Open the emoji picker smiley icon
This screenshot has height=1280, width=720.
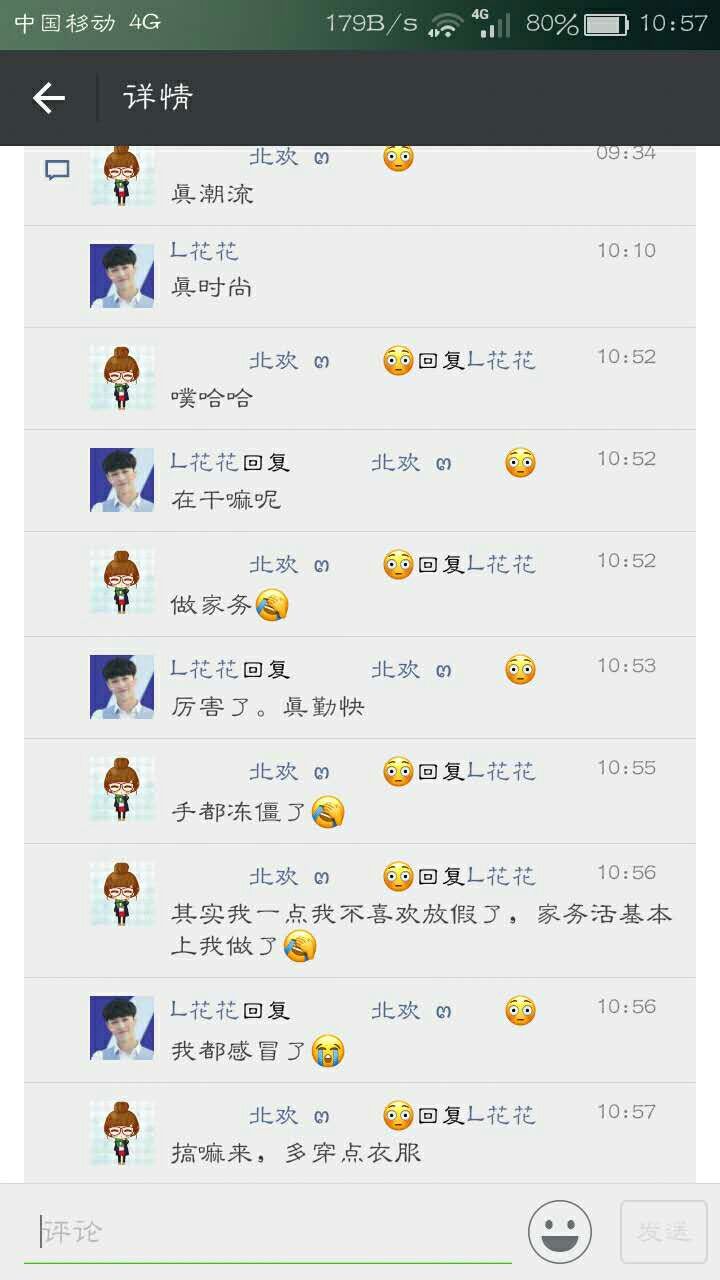click(560, 1232)
